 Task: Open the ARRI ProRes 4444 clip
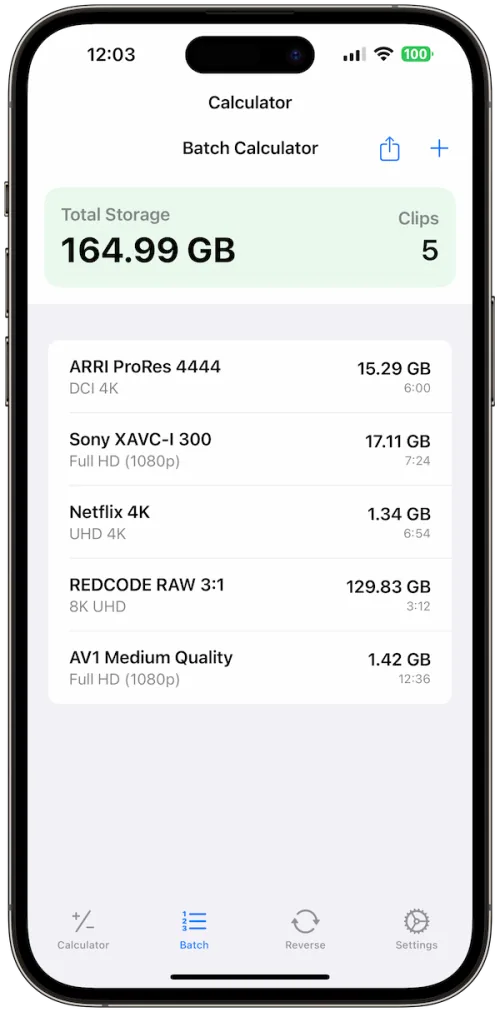[x=250, y=377]
